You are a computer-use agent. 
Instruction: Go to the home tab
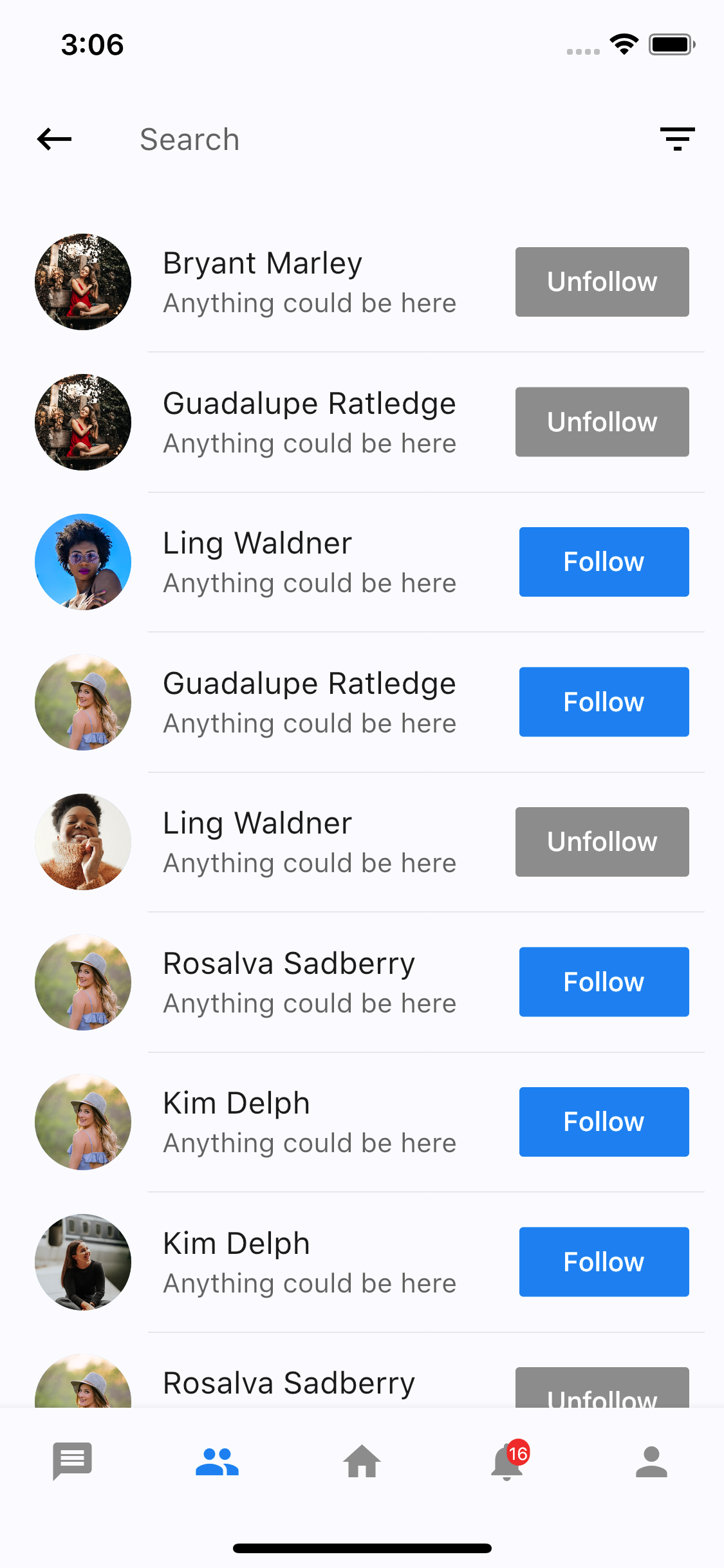(362, 1461)
